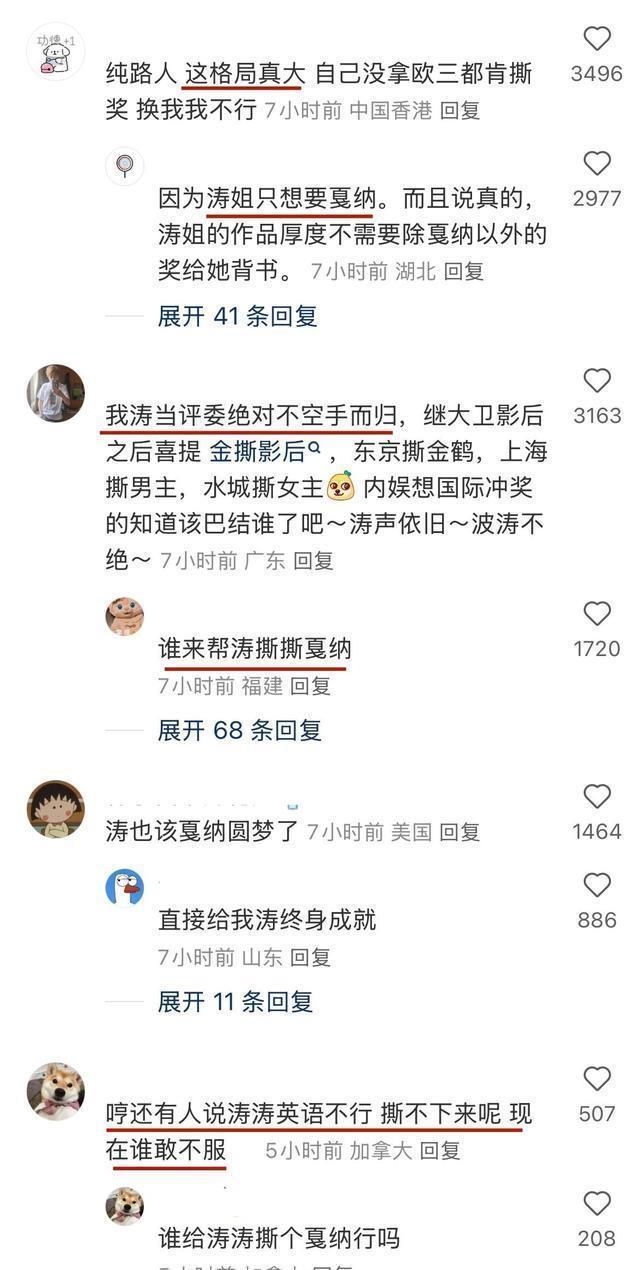This screenshot has width=640, height=1270.
Task: Reply to the 纯路人 comment from 中国香港
Action: 460,111
